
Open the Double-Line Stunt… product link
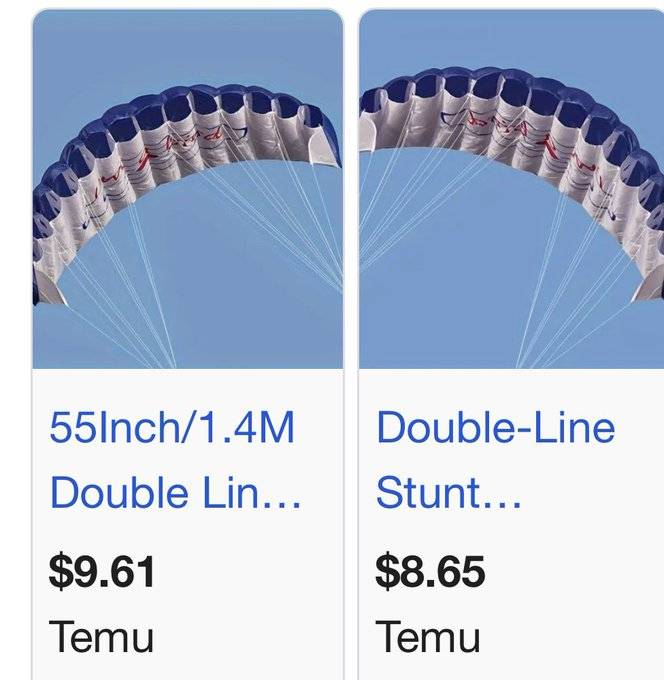tap(495, 460)
